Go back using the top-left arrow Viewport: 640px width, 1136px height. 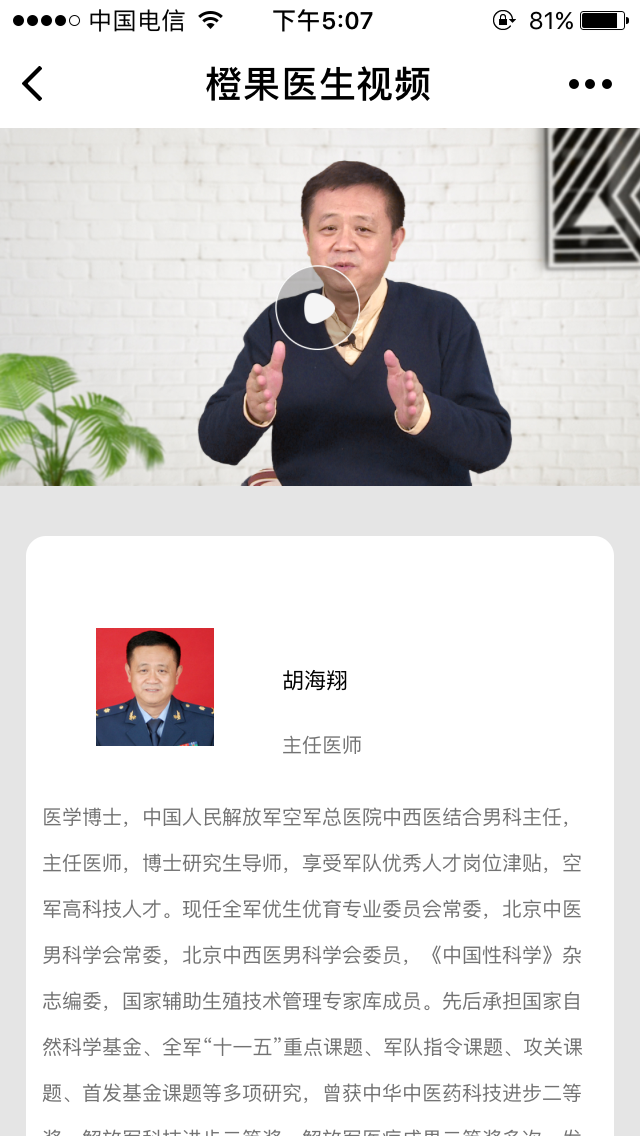33,84
